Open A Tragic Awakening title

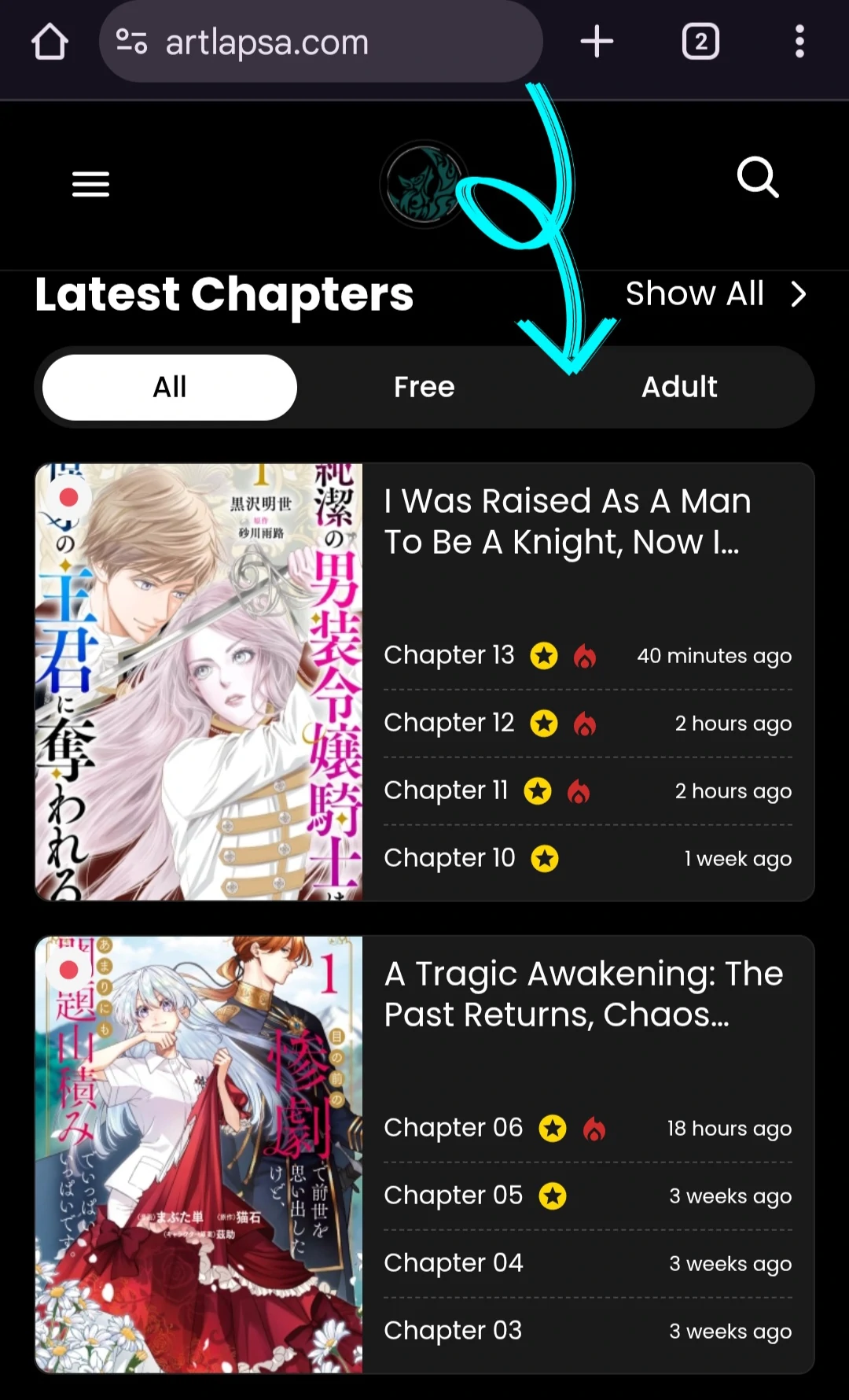(583, 994)
